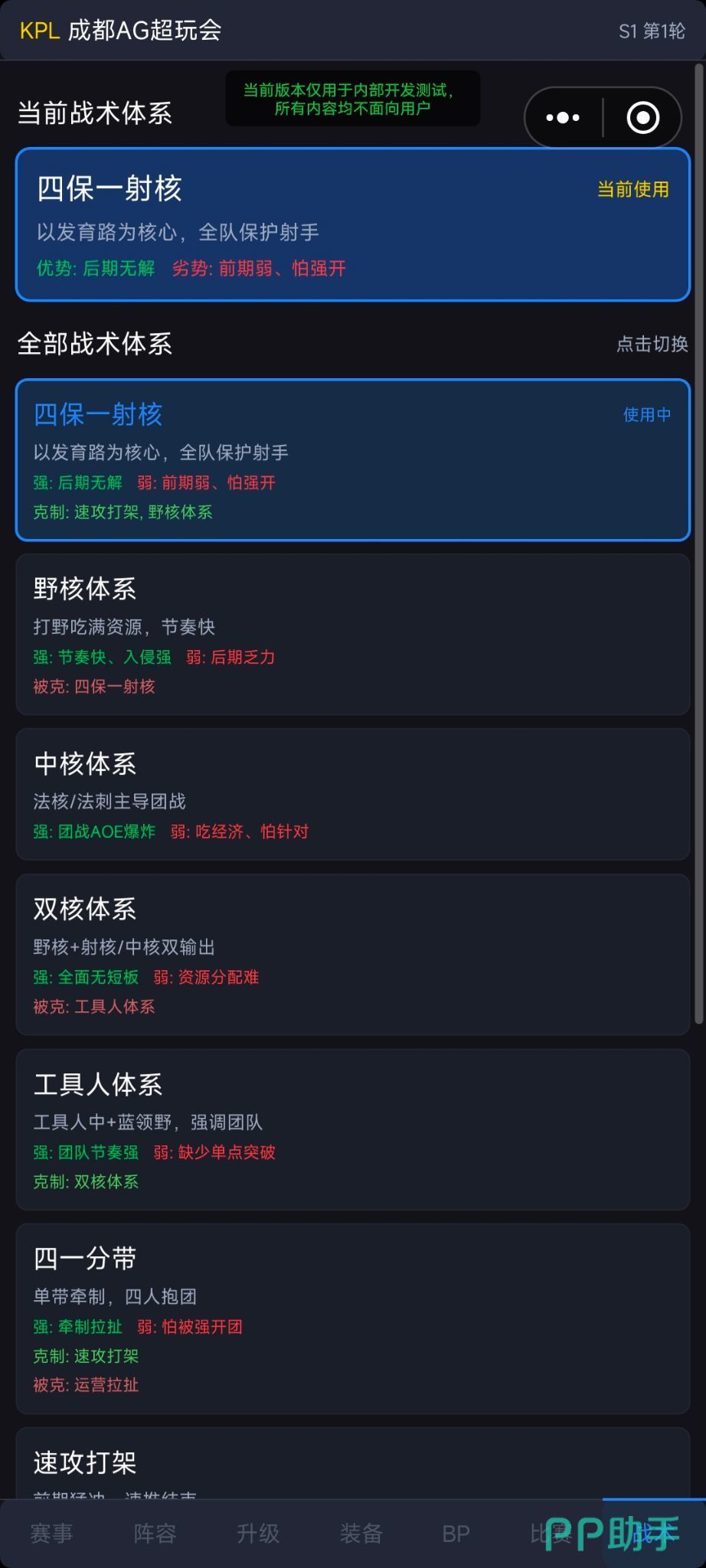Viewport: 706px width, 1568px height.
Task: Switch to the 阵容 tab
Action: click(x=155, y=1534)
